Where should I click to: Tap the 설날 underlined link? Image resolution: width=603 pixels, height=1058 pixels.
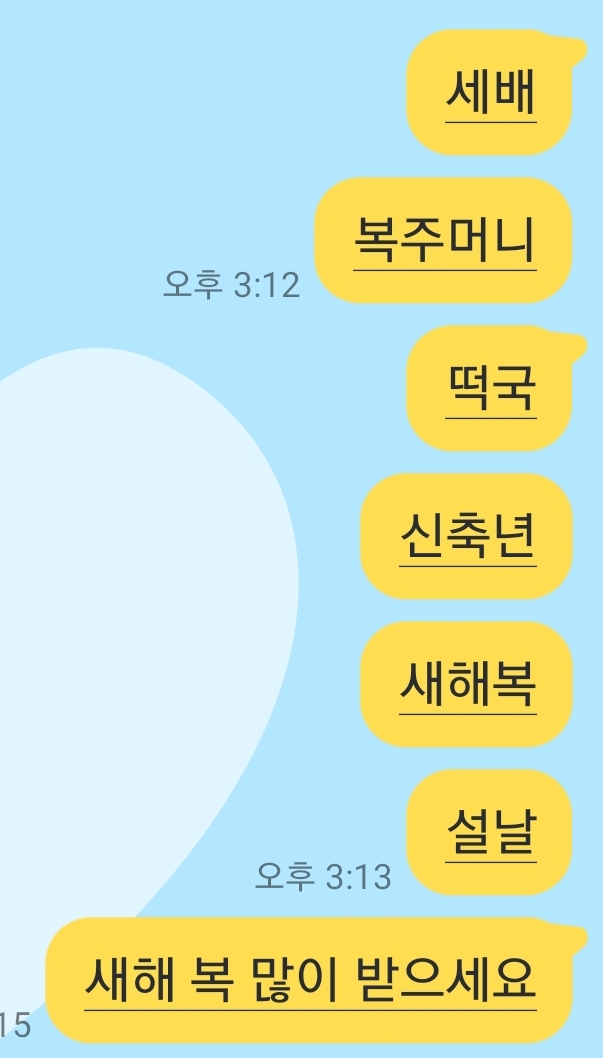pos(490,834)
